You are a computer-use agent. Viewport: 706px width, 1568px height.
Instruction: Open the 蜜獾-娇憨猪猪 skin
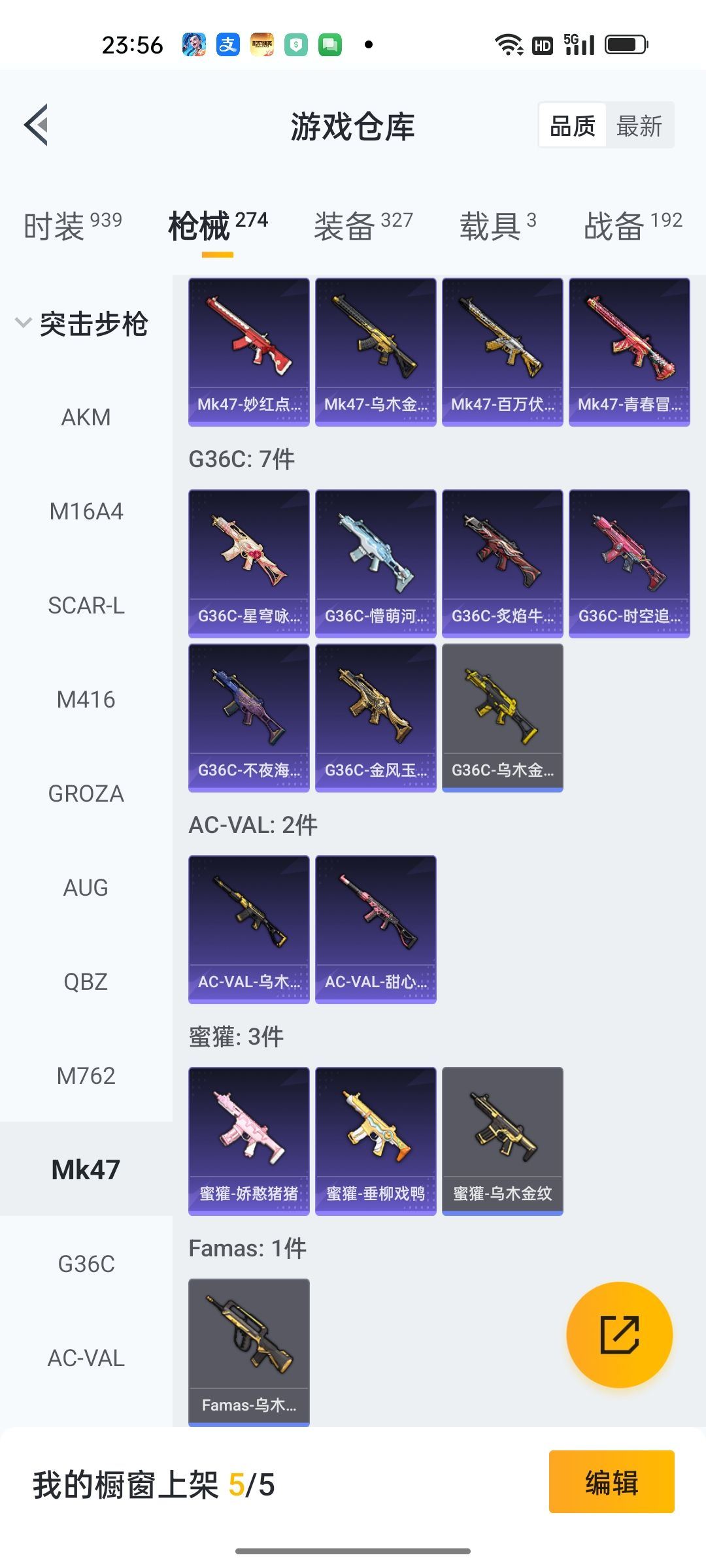click(249, 1141)
